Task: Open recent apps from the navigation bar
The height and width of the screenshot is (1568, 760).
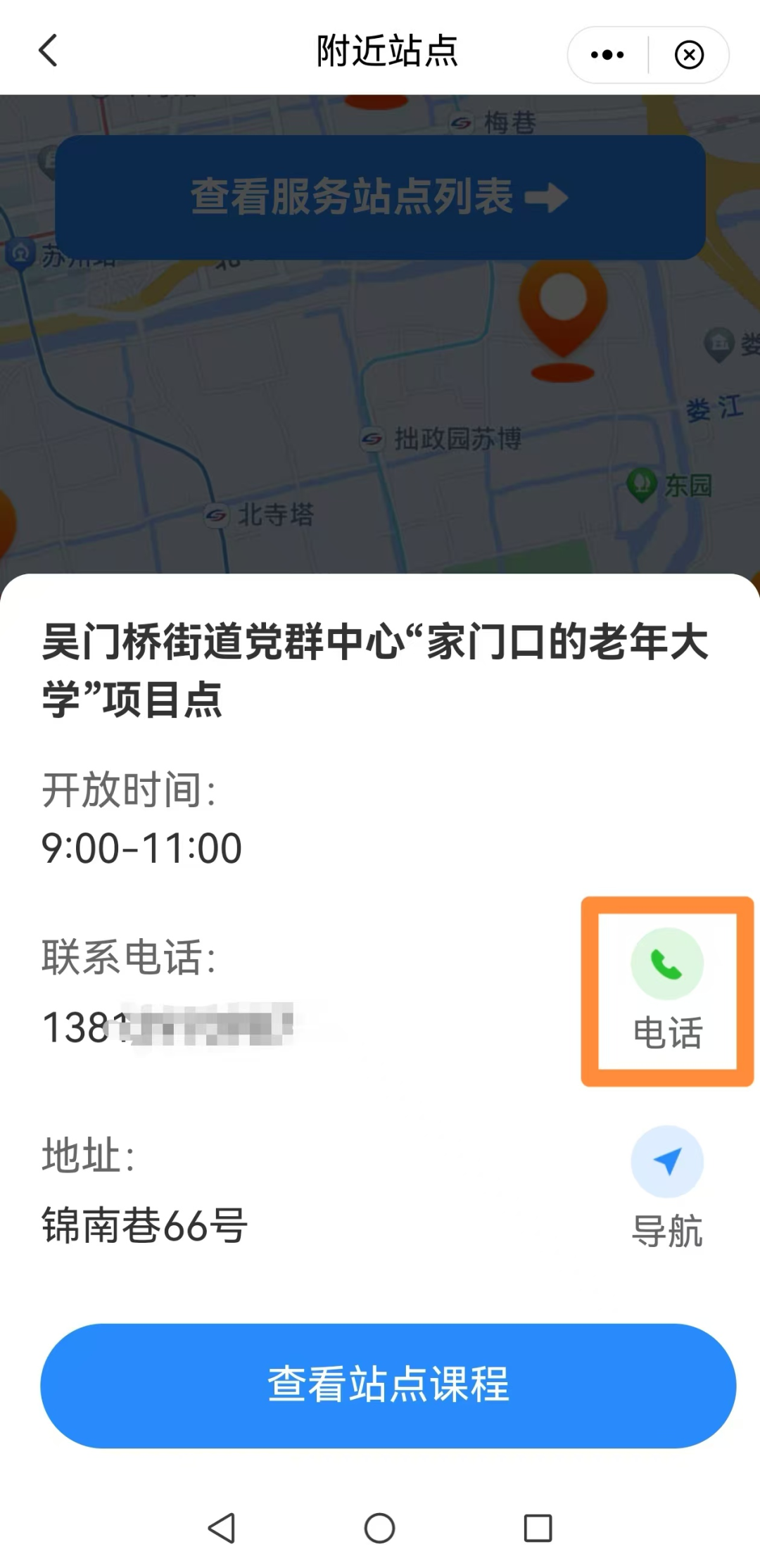Action: tap(538, 1528)
